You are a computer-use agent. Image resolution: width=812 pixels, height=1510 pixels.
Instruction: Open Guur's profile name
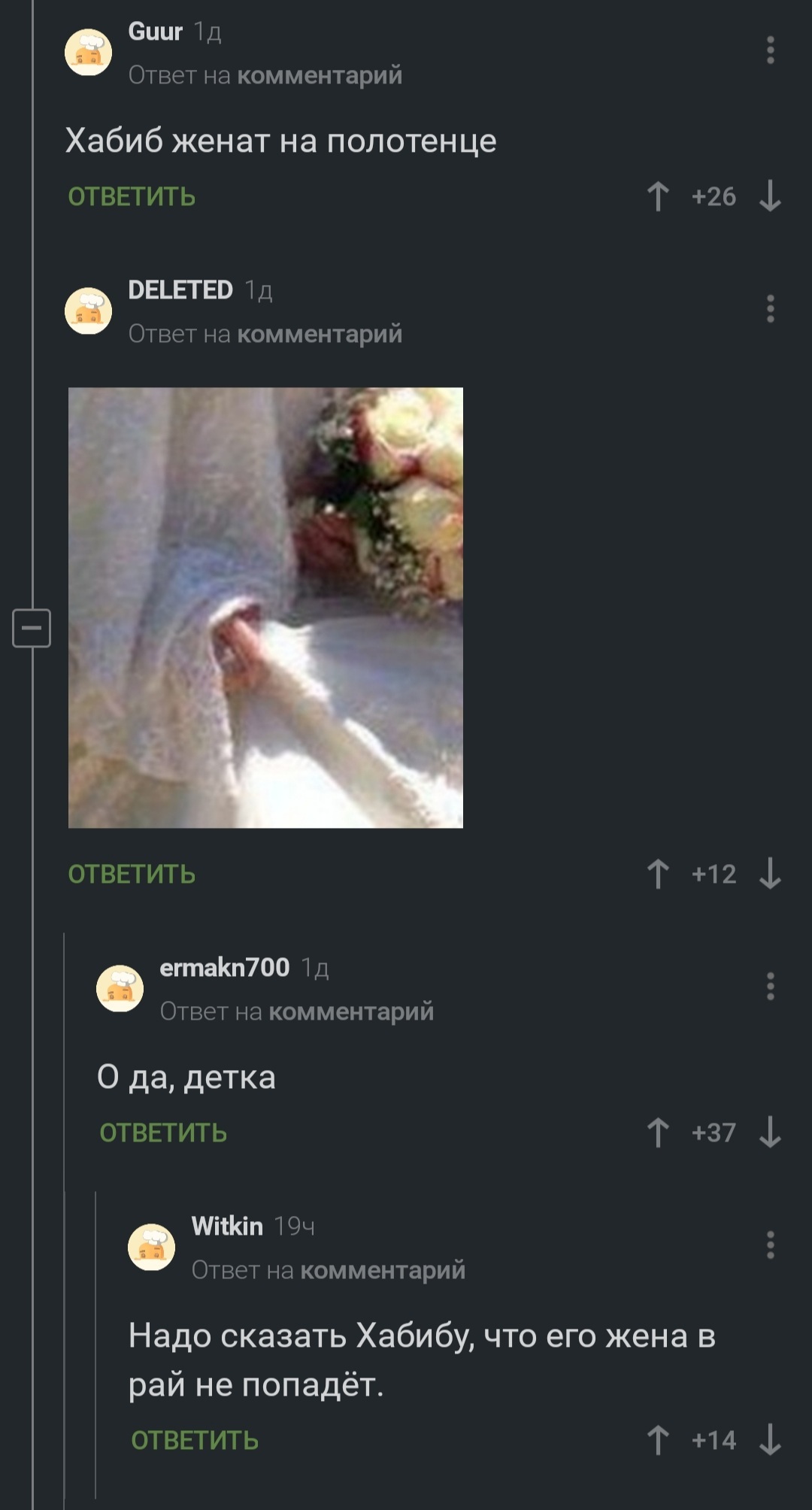(x=155, y=32)
